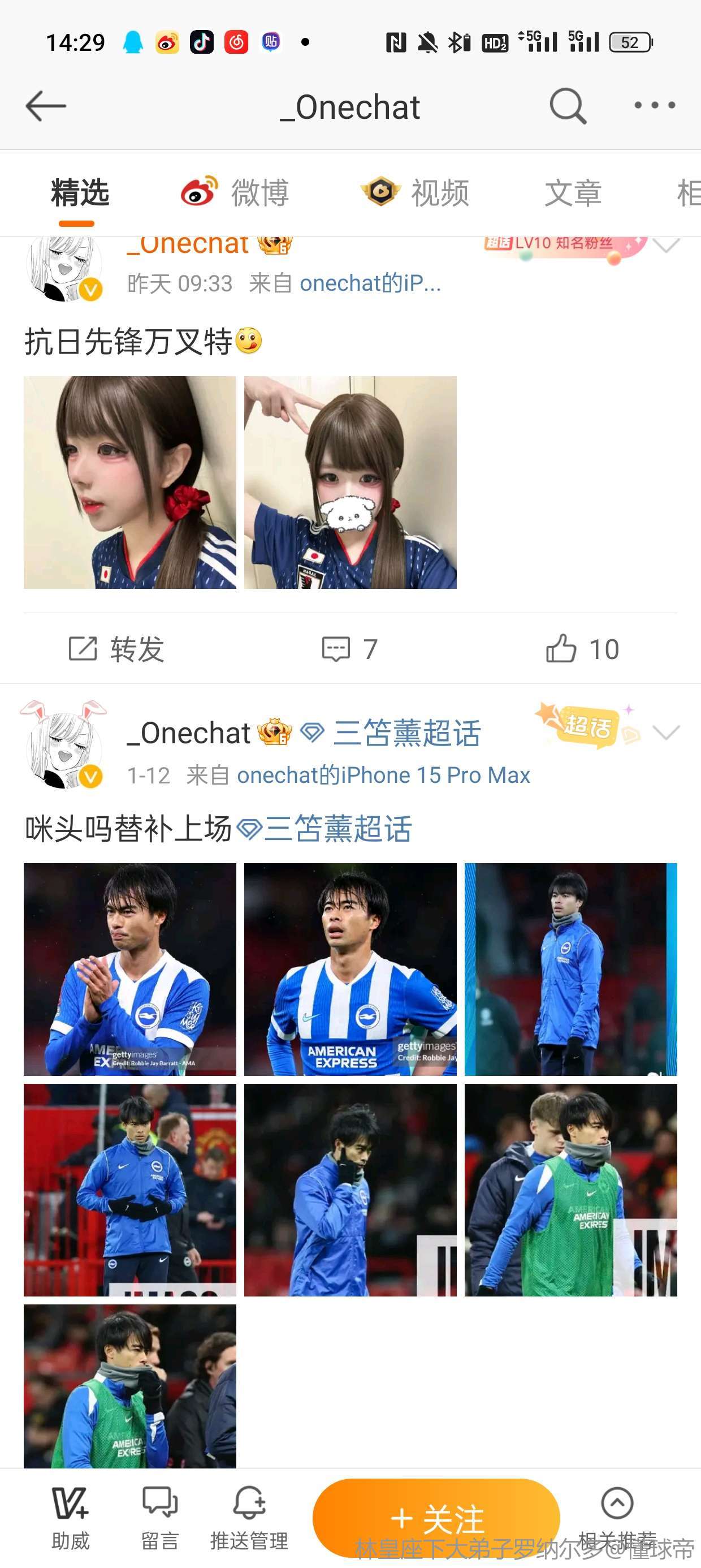This screenshot has width=701, height=1568.
Task: Like the 抗日先锋万叉特 post
Action: (582, 649)
